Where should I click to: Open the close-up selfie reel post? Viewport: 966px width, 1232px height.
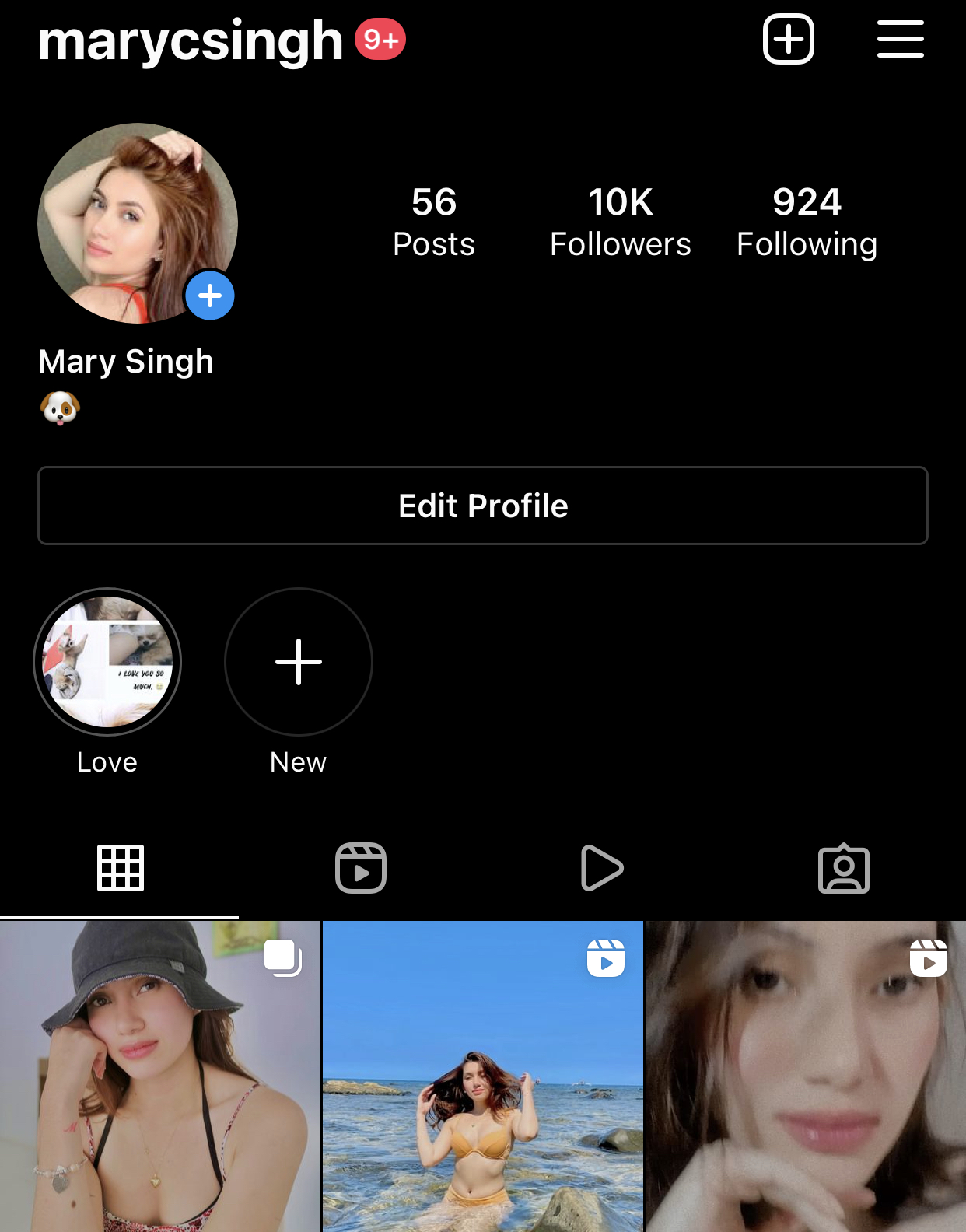pyautogui.click(x=806, y=1076)
